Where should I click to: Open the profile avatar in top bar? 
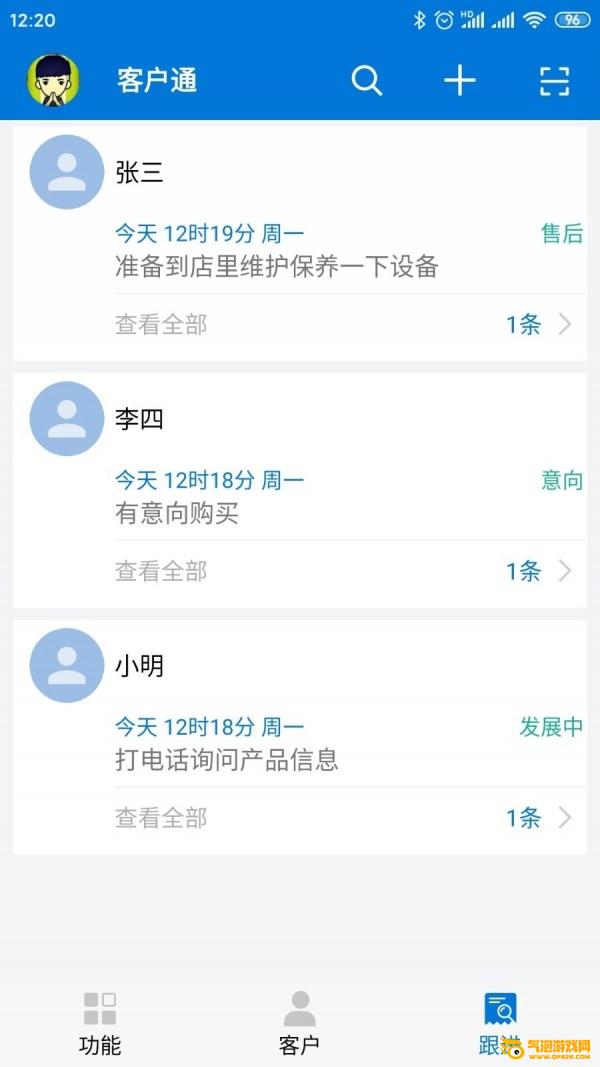[53, 80]
